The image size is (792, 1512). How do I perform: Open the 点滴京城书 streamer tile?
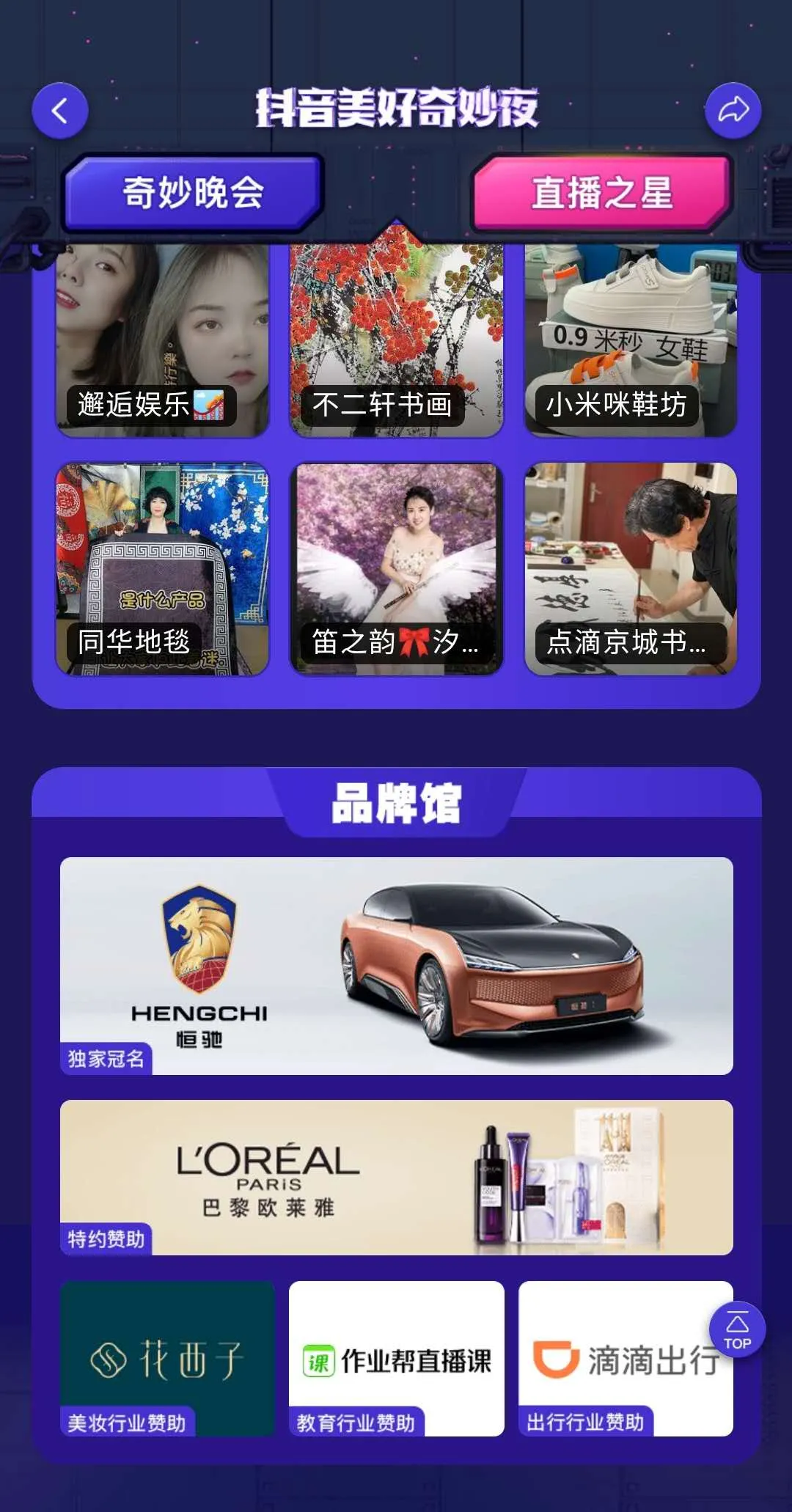631,568
